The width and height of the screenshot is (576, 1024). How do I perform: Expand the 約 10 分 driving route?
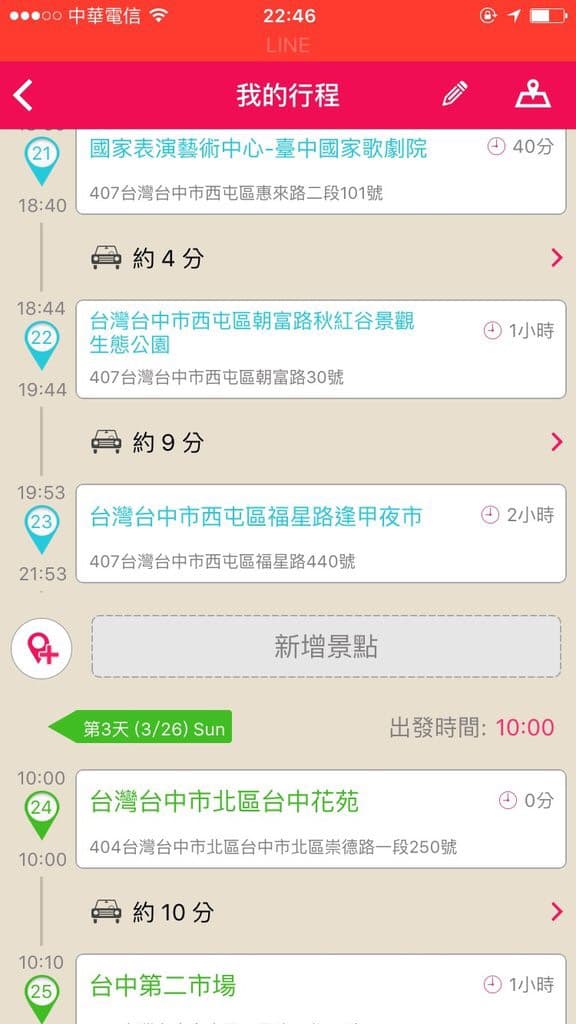(x=327, y=912)
